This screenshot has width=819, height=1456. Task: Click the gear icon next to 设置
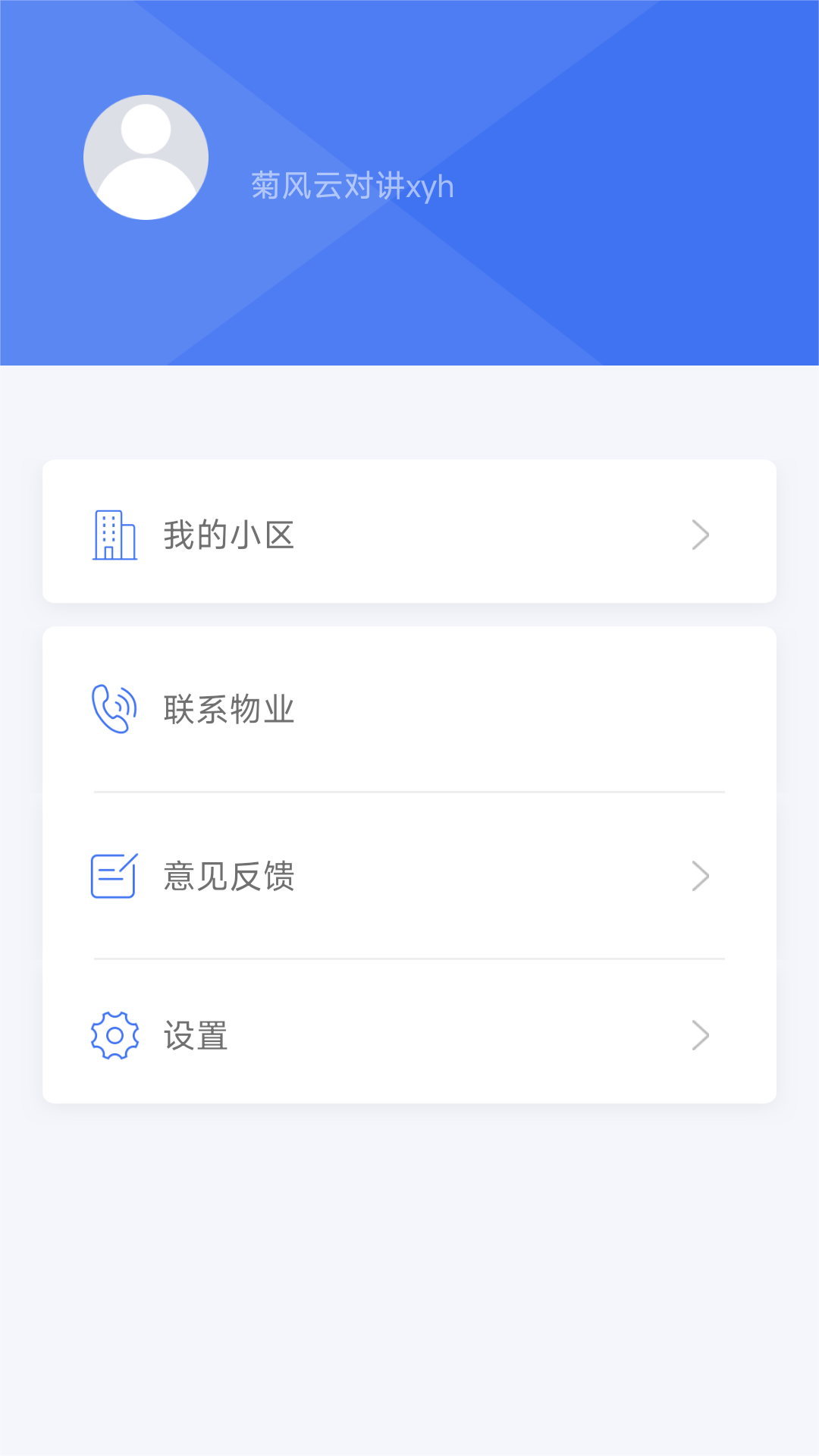coord(114,1034)
